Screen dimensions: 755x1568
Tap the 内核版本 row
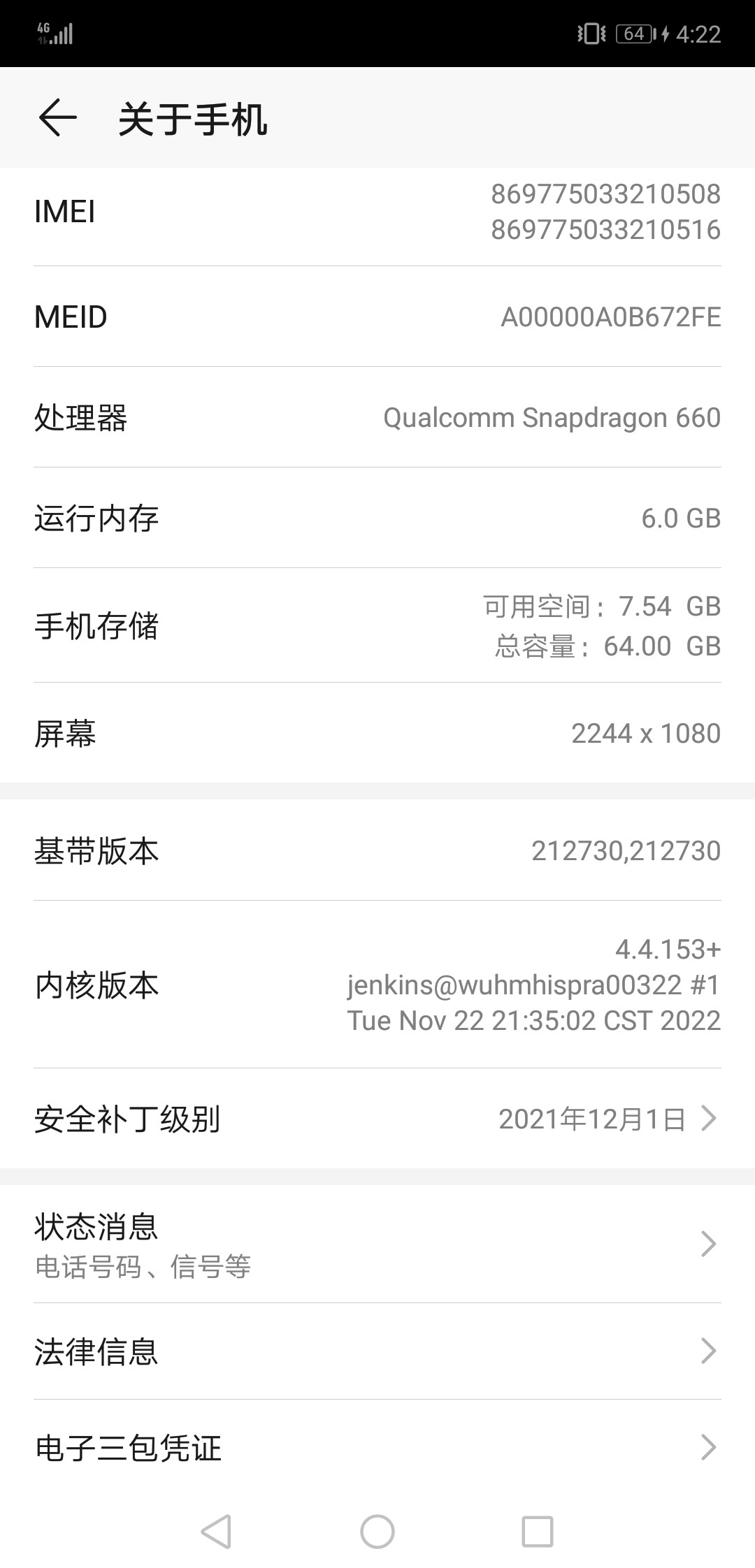pyautogui.click(x=377, y=985)
